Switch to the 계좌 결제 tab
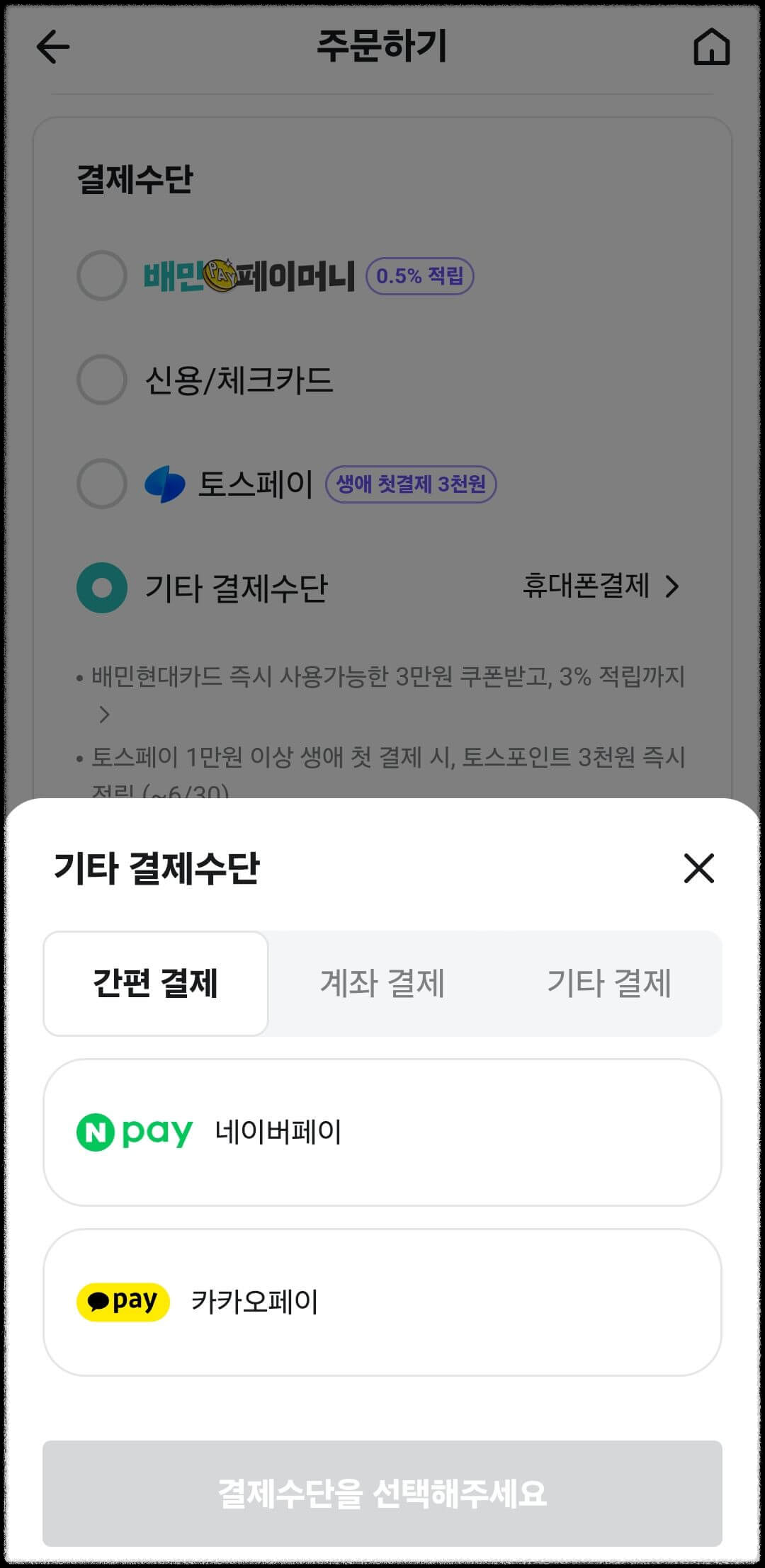Screen dimensions: 765x1568 (x=383, y=982)
